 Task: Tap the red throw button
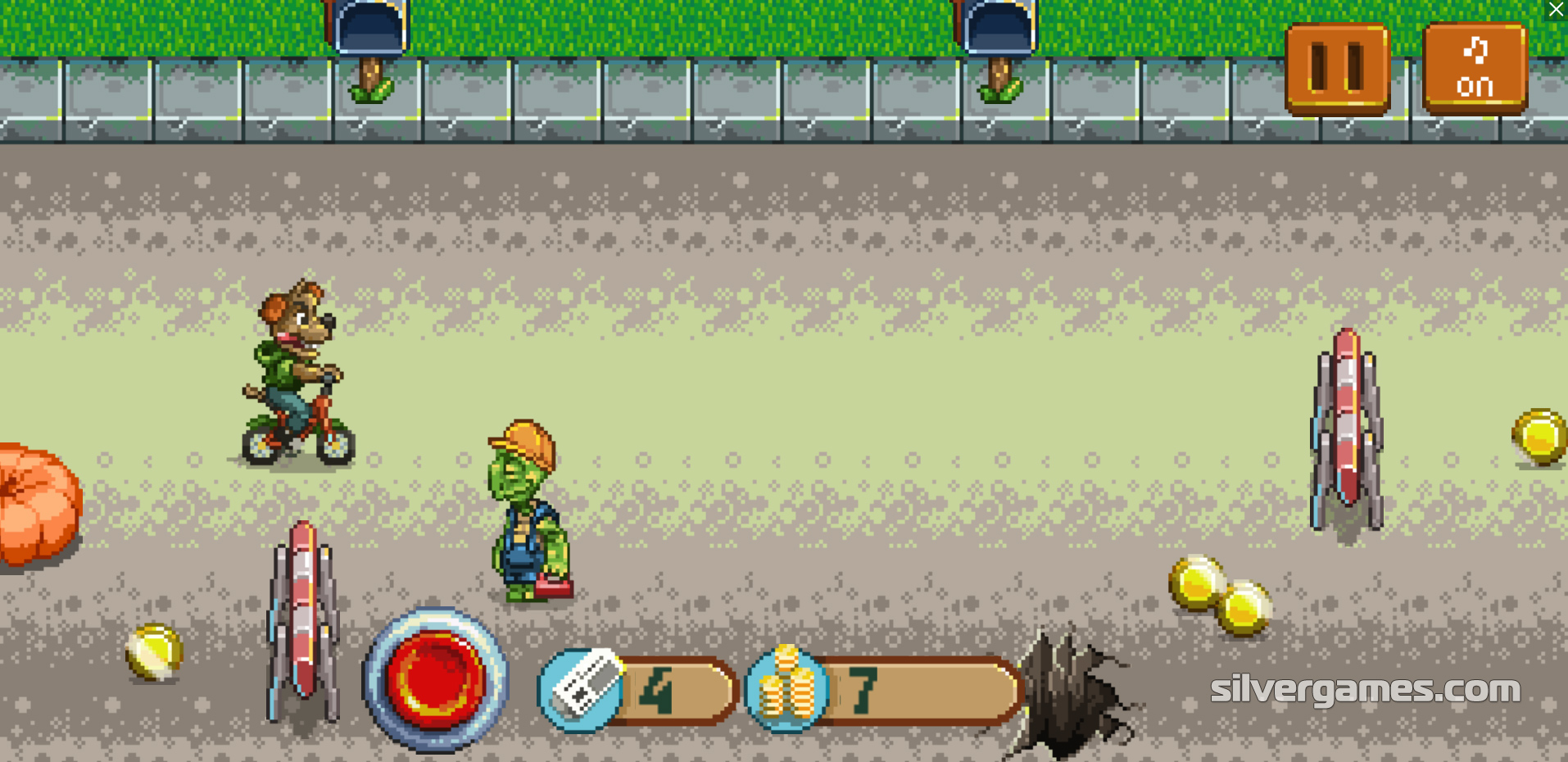[x=435, y=680]
